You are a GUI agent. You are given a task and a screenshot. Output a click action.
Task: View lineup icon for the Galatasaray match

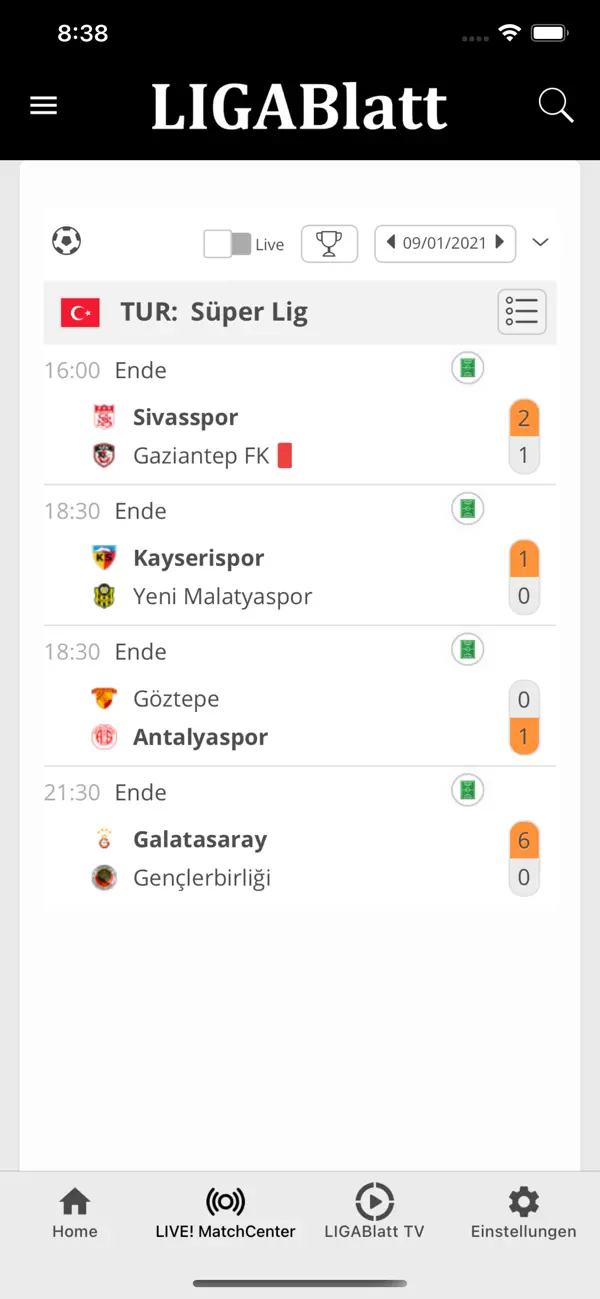(467, 791)
